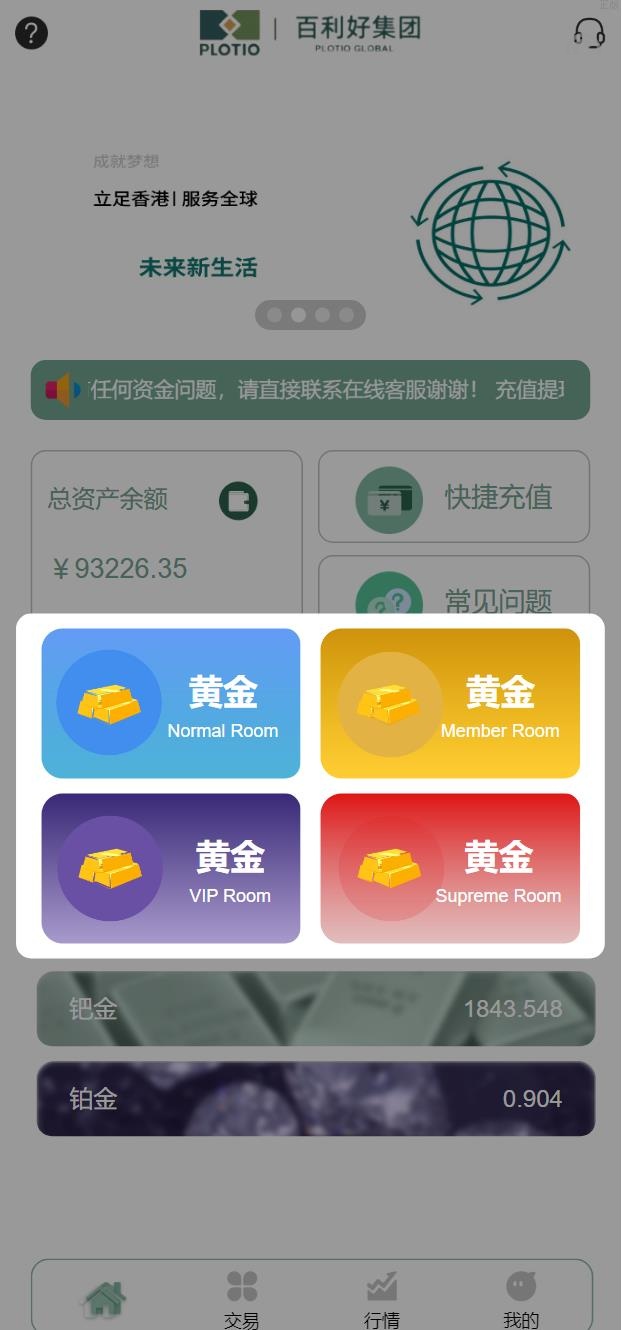
Task: Select the 黄金 Normal Room card
Action: tap(171, 703)
